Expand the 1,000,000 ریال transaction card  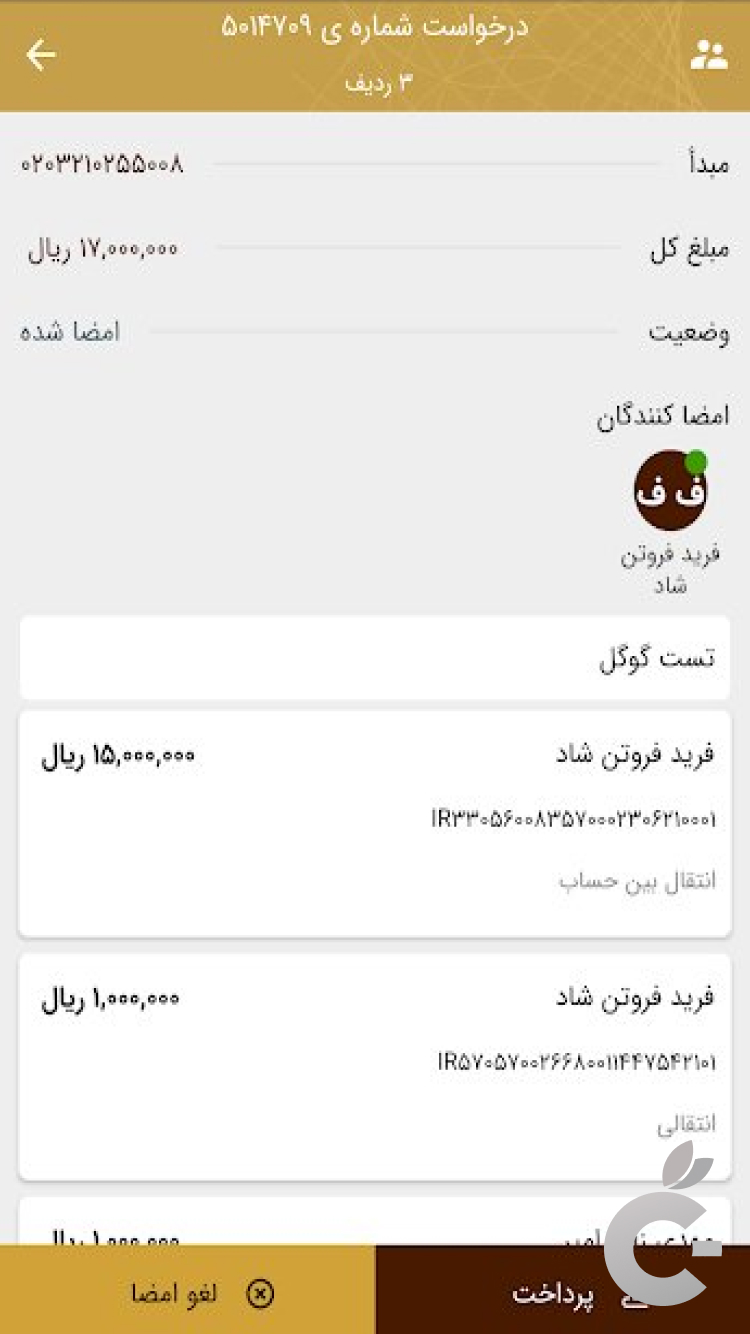(375, 1060)
